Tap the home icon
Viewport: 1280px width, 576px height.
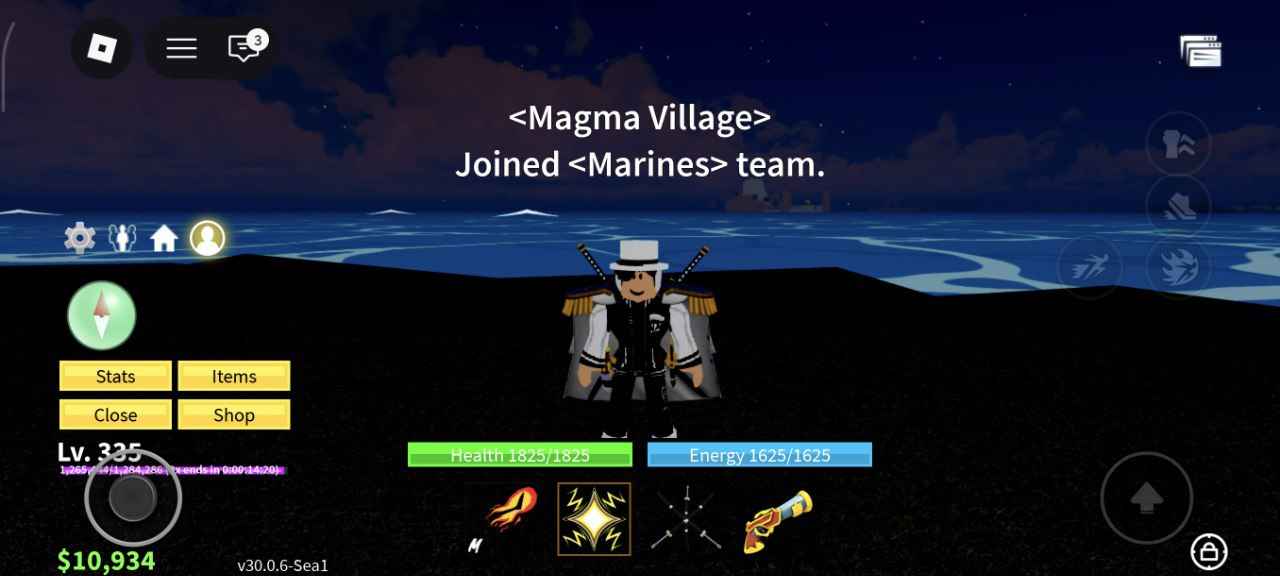pos(164,238)
